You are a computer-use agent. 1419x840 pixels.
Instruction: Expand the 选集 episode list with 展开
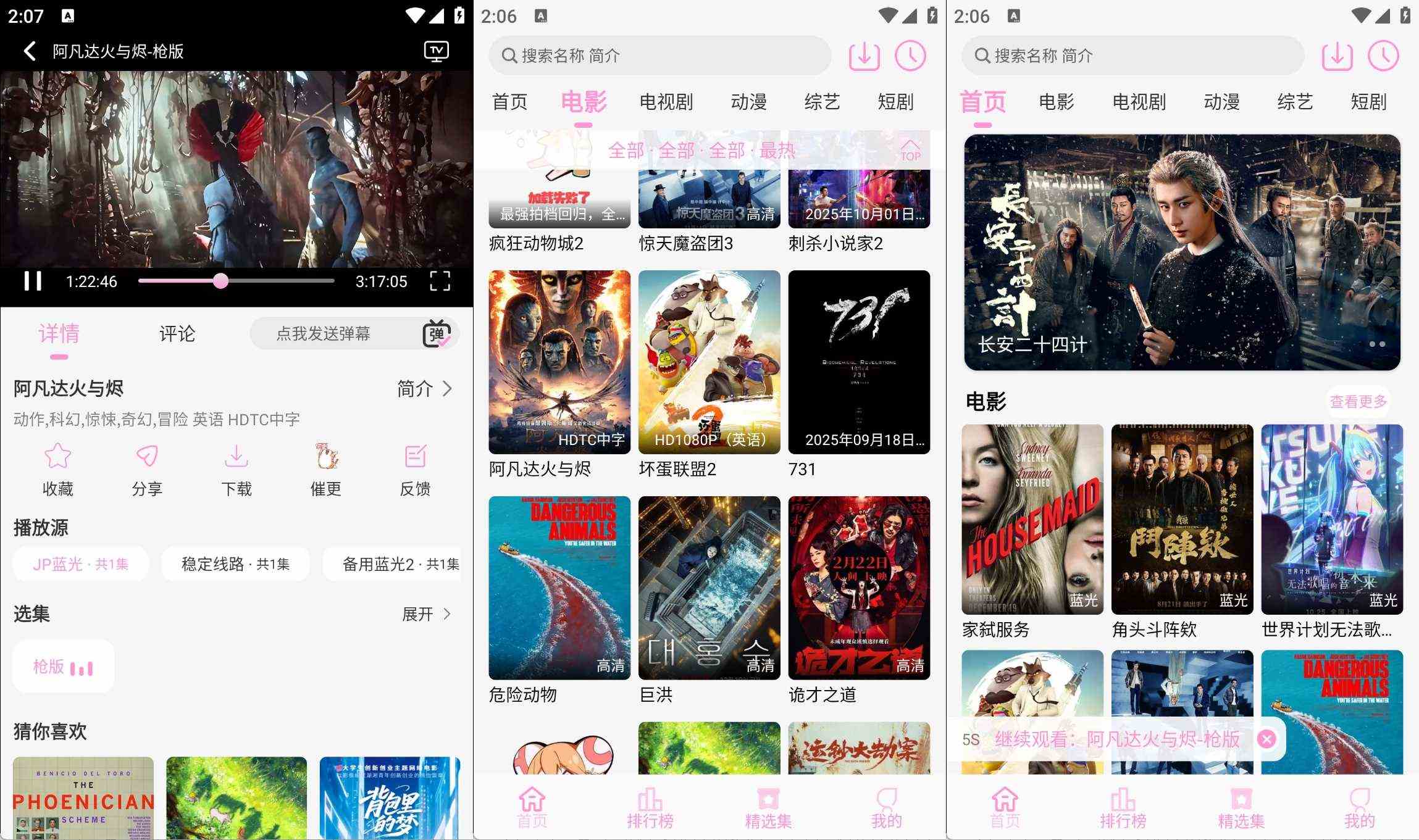pos(426,614)
